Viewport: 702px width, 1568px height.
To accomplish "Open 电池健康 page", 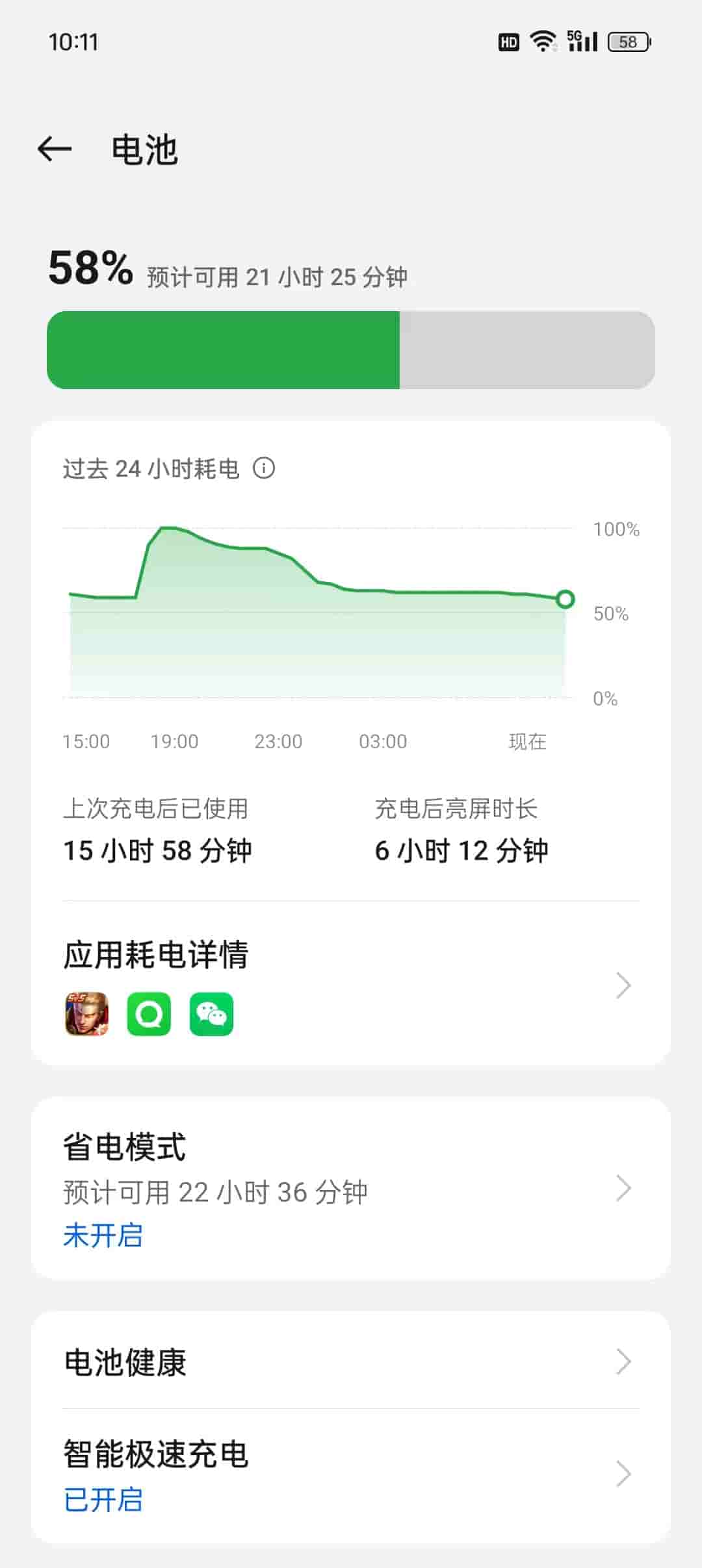I will click(x=351, y=1361).
